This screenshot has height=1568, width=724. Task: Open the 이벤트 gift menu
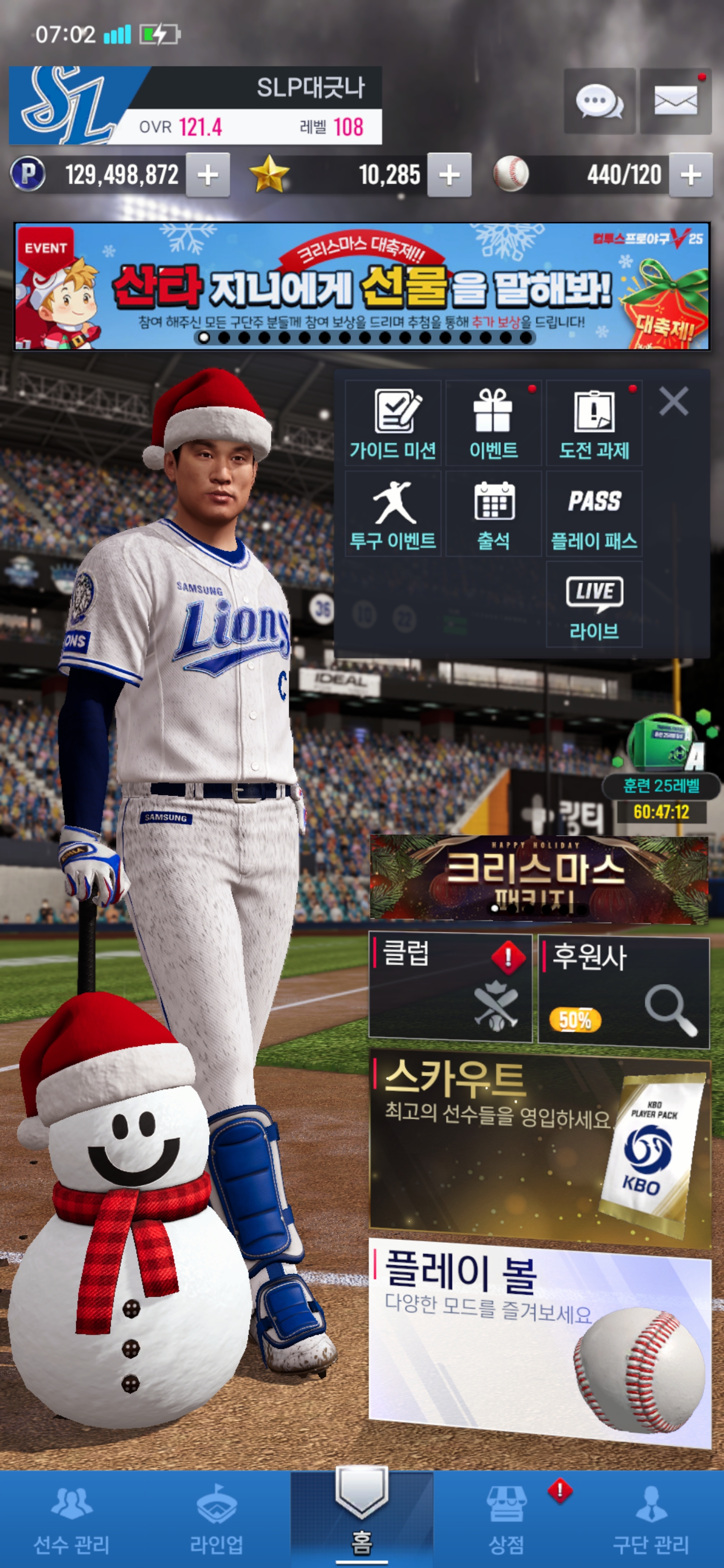[x=493, y=424]
